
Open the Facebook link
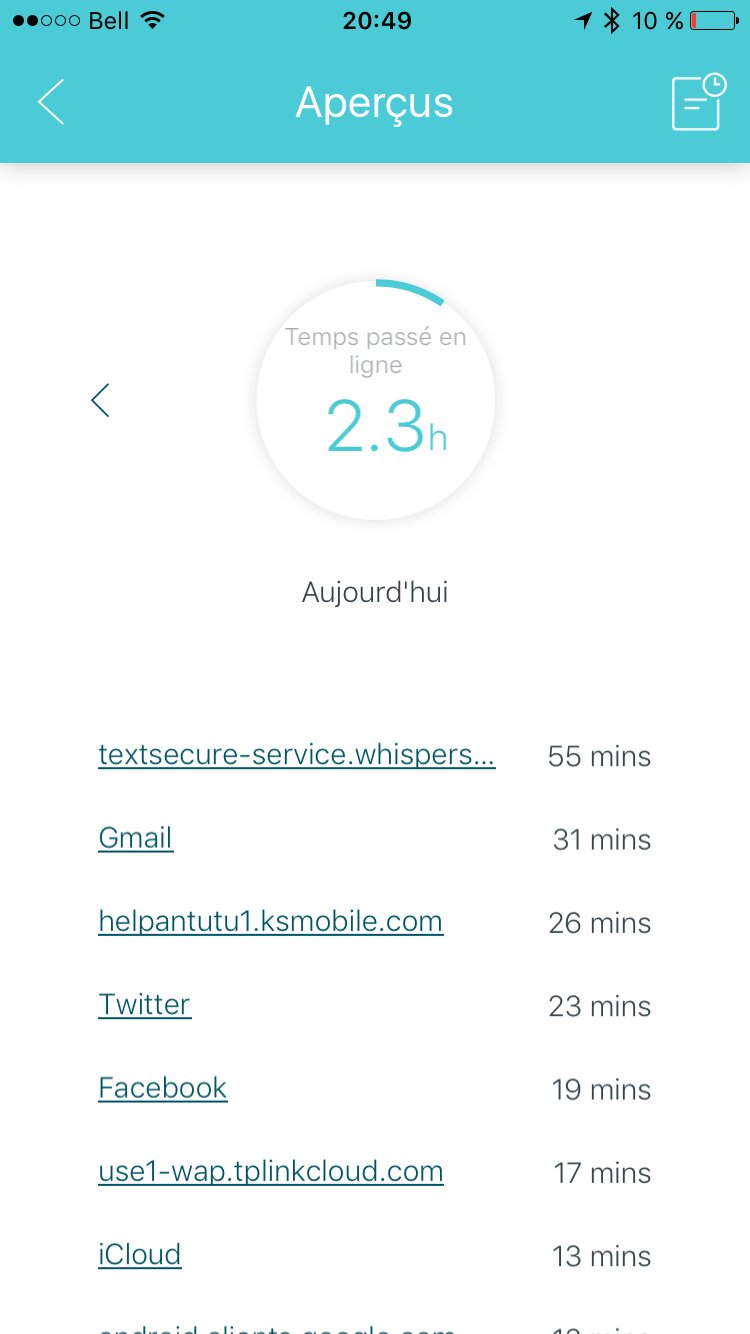coord(163,1088)
